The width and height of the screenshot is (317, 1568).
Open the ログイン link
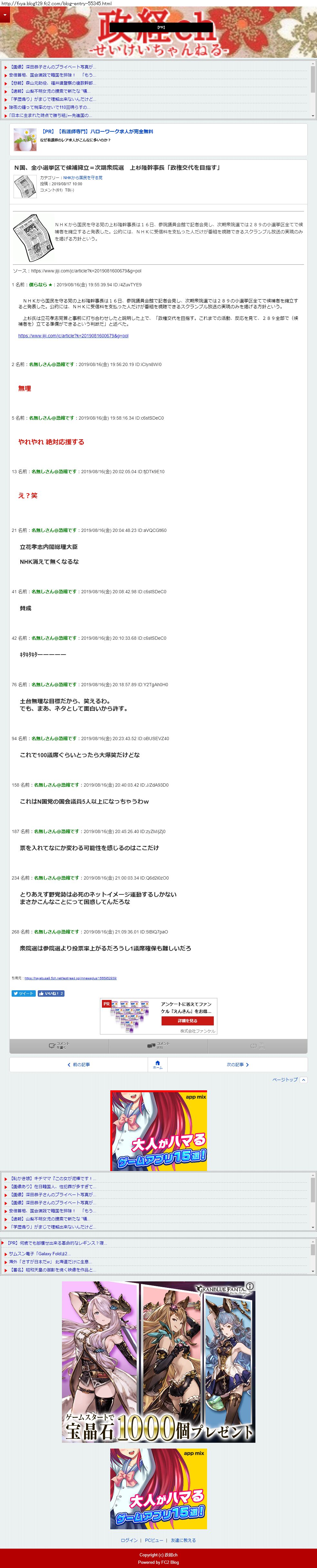click(x=129, y=1540)
